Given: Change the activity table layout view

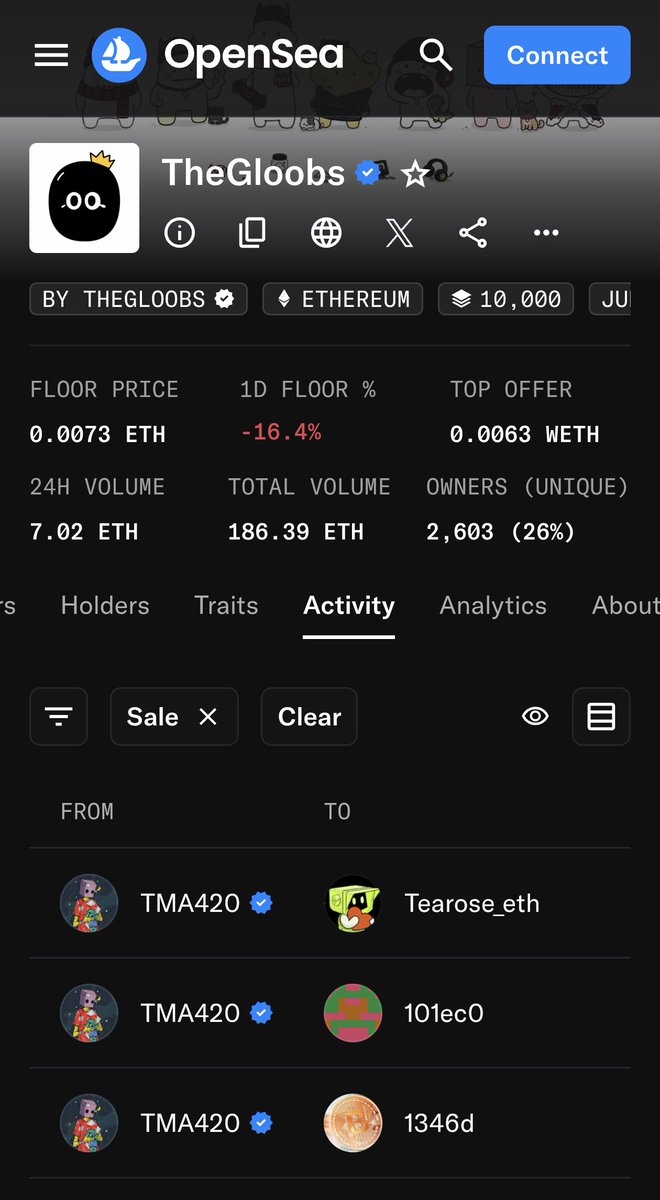Looking at the screenshot, I should 601,717.
